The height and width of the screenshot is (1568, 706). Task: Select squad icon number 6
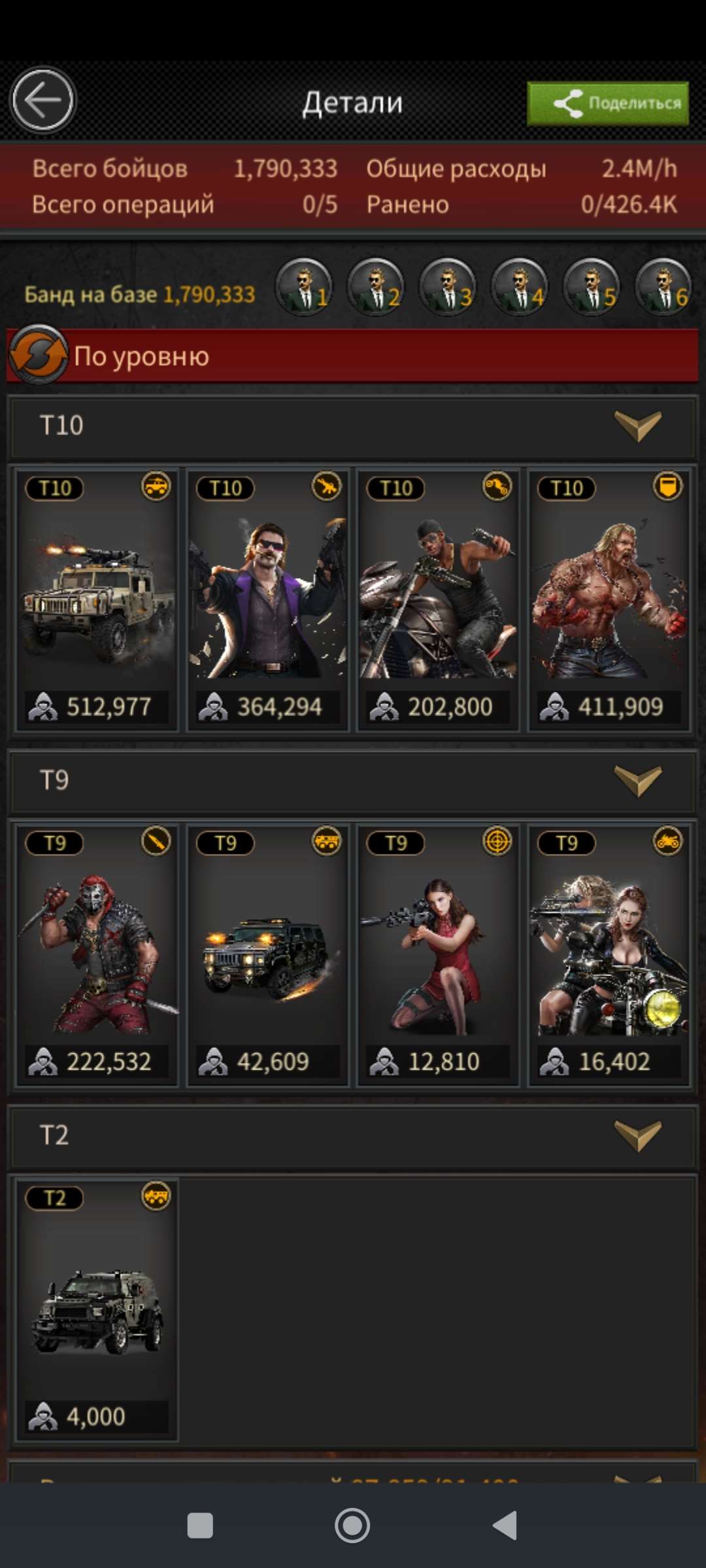tap(663, 287)
